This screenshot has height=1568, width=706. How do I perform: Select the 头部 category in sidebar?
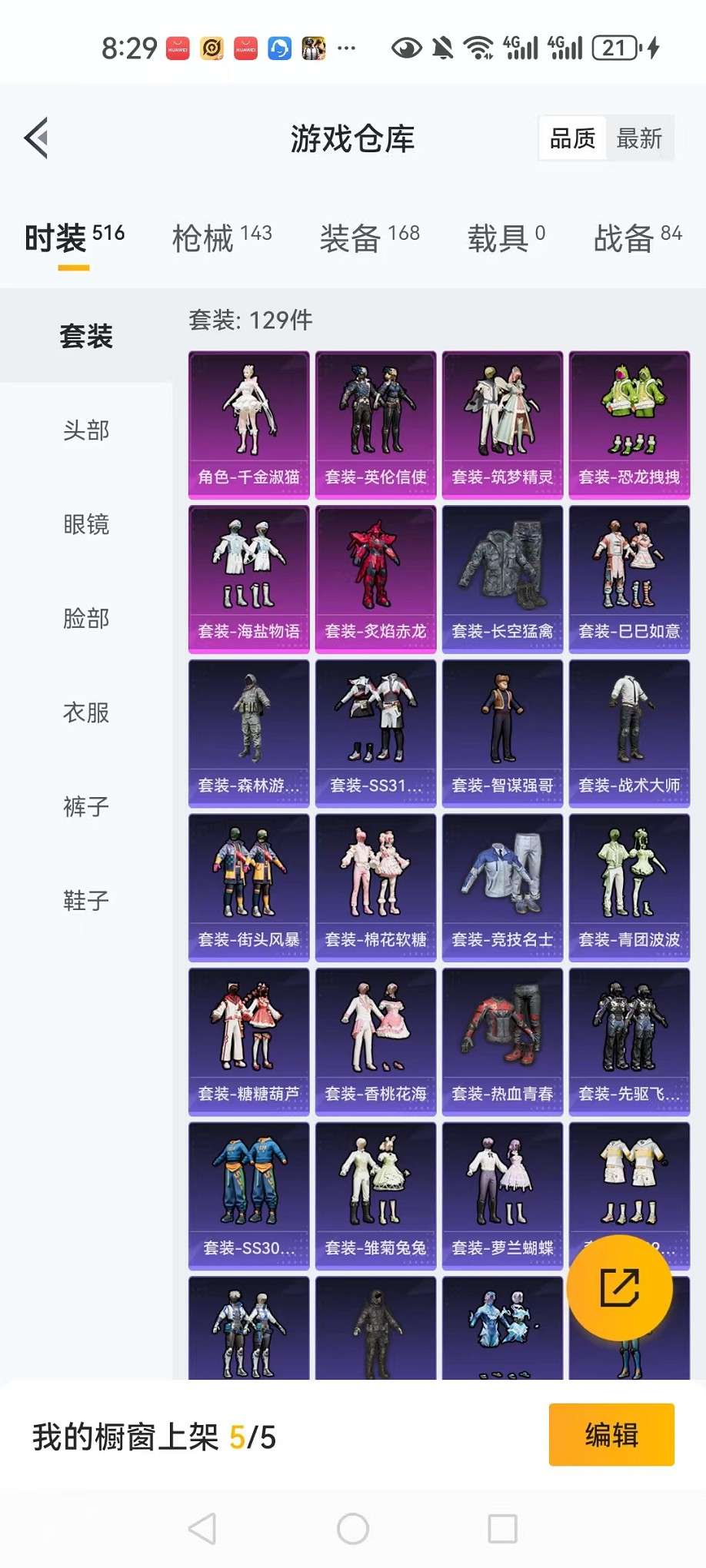pos(86,430)
